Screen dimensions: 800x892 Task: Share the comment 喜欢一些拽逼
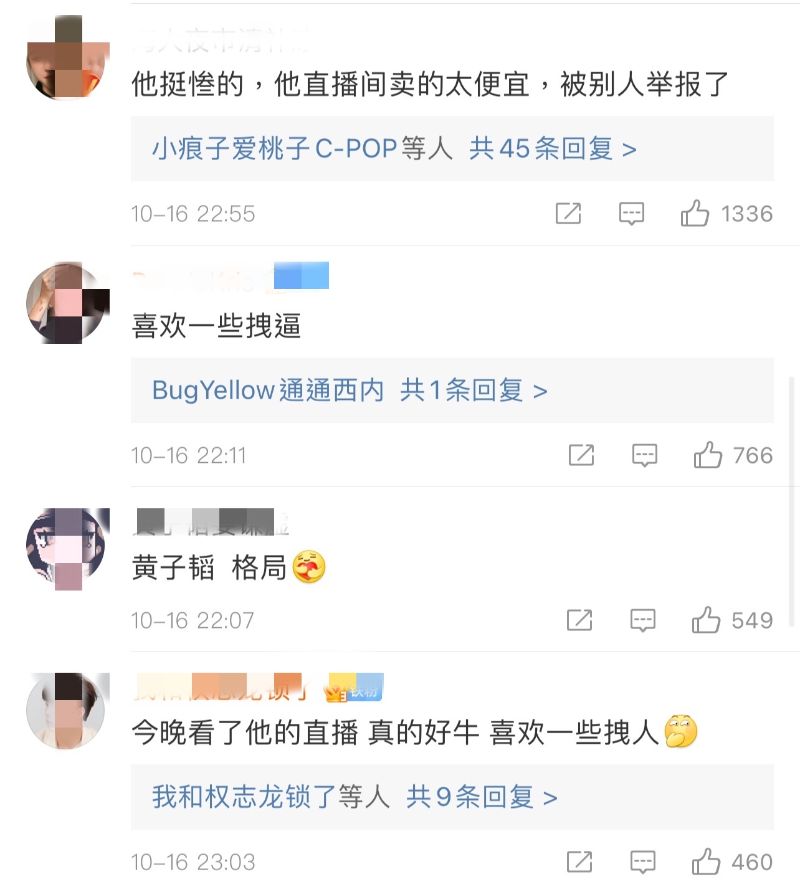(x=581, y=455)
